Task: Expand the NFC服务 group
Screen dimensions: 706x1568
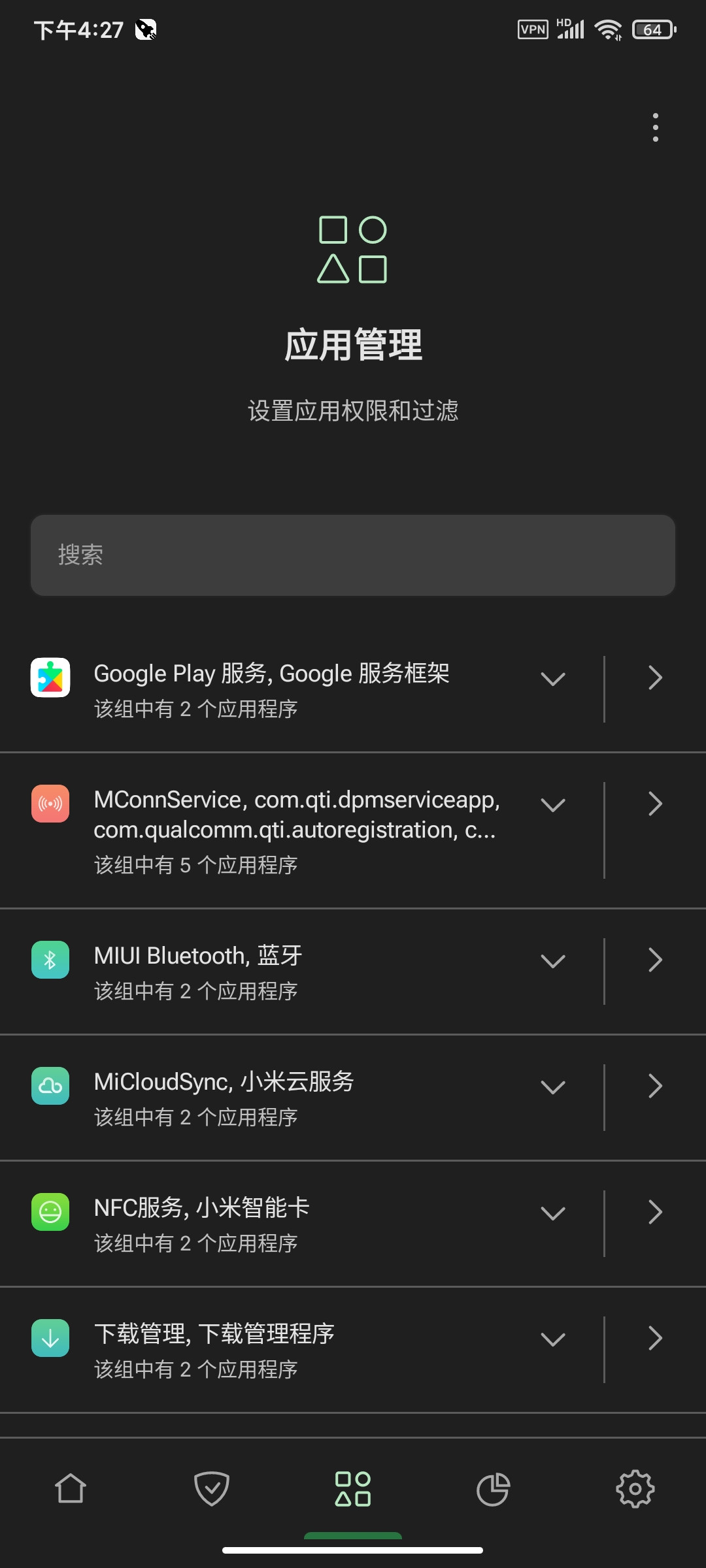Action: [553, 1213]
